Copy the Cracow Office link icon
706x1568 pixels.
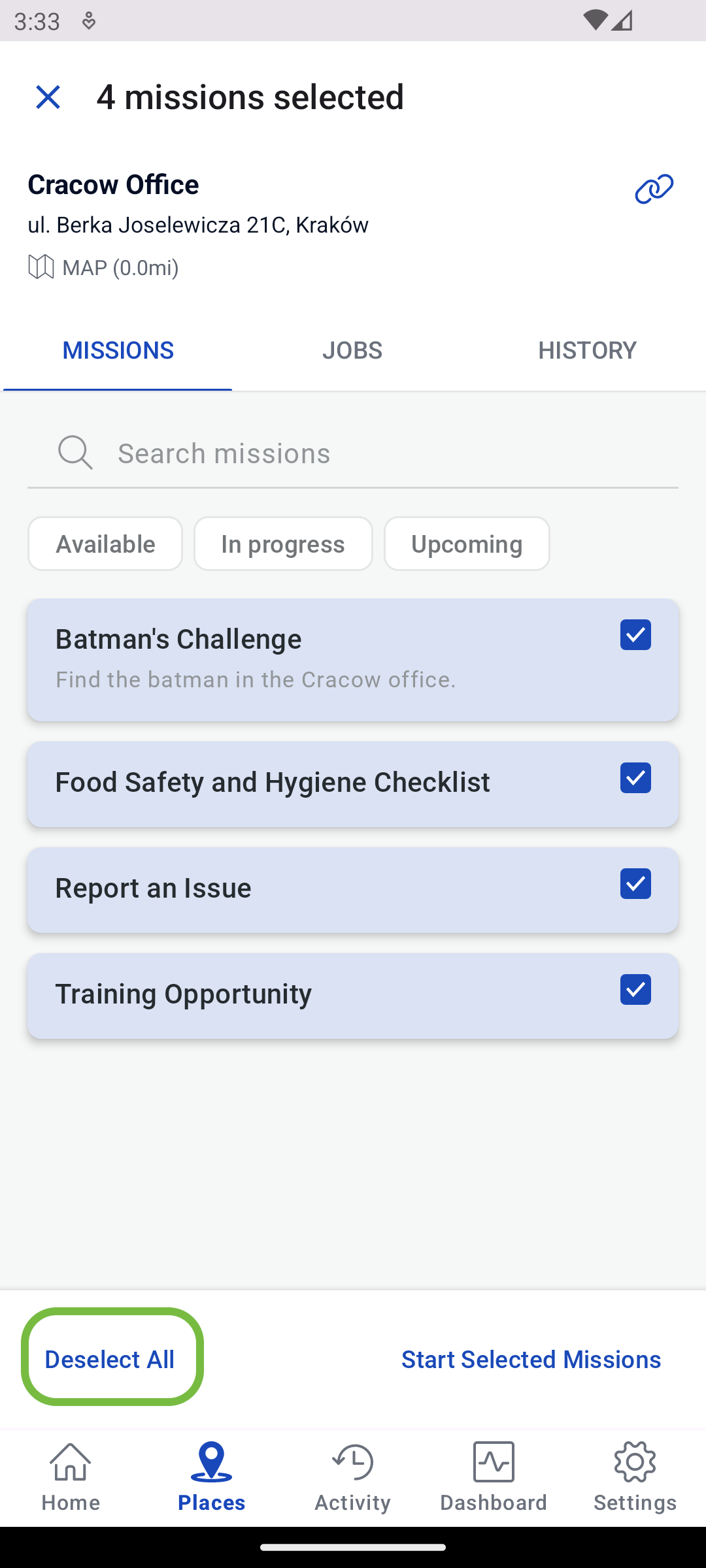[654, 189]
